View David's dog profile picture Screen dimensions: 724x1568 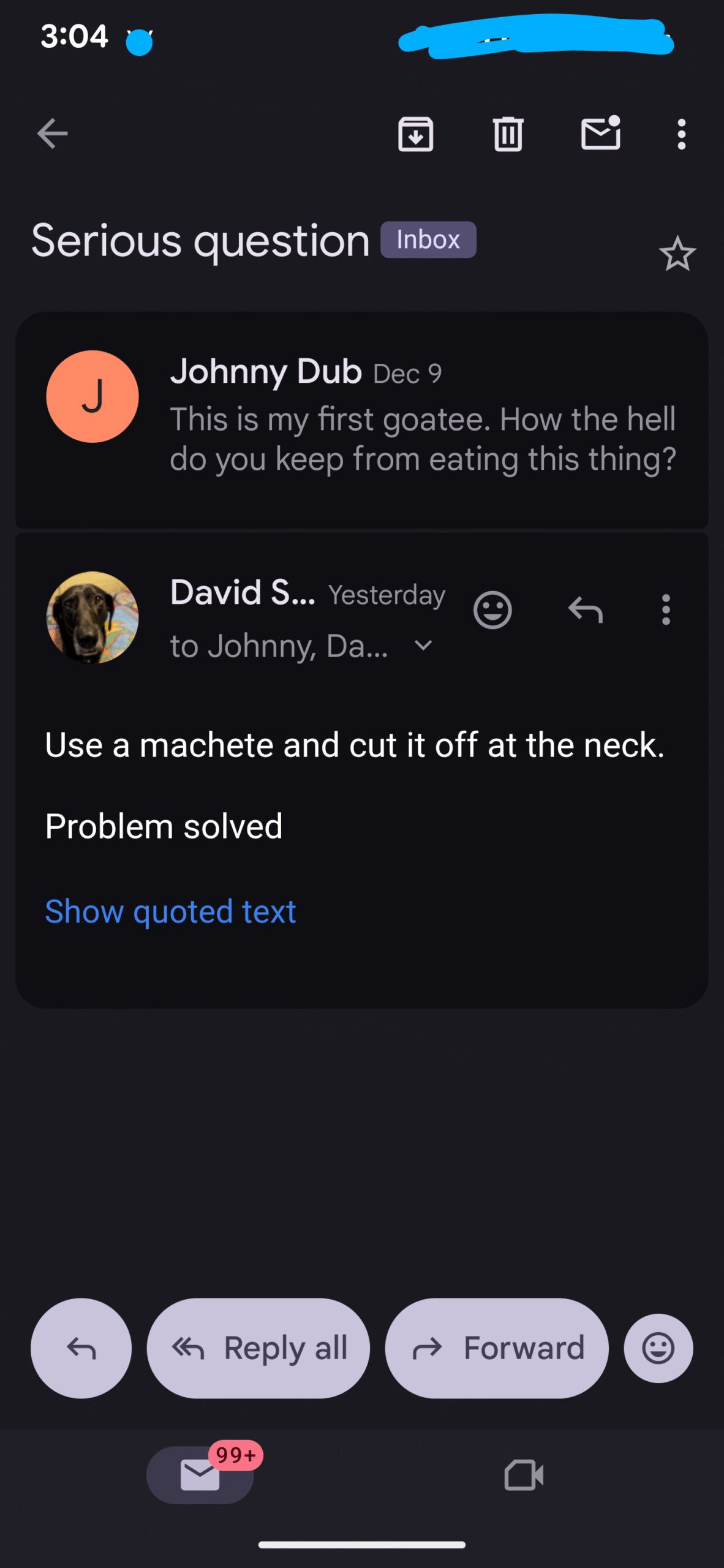point(92,617)
